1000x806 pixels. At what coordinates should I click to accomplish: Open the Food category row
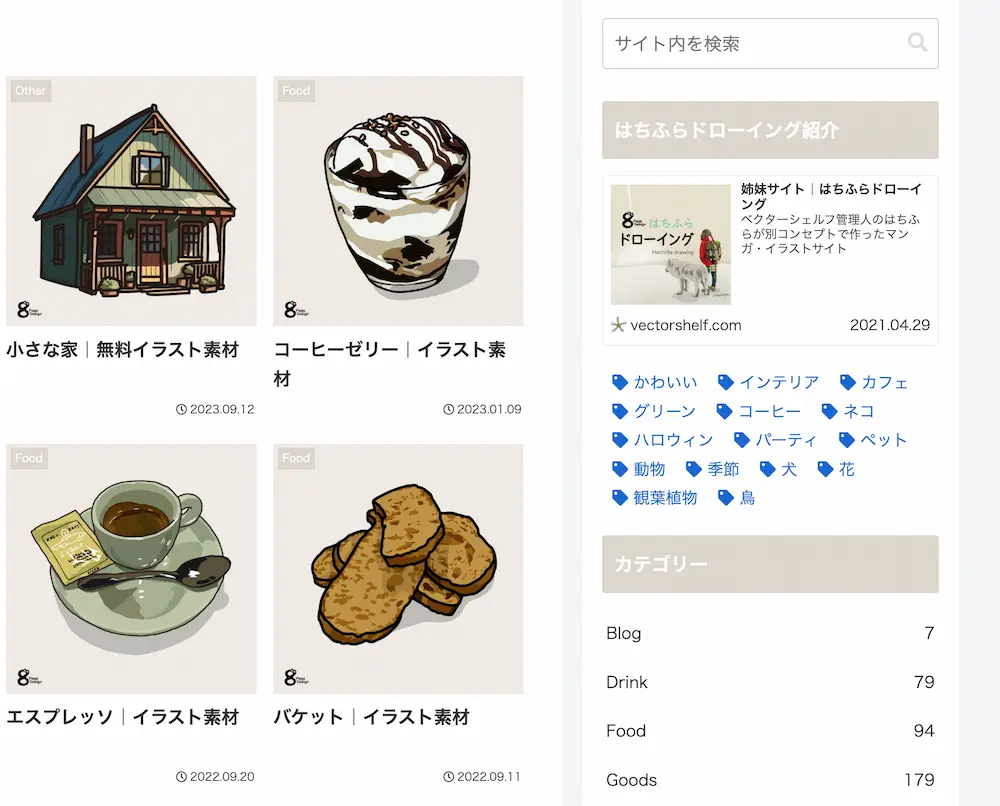770,731
